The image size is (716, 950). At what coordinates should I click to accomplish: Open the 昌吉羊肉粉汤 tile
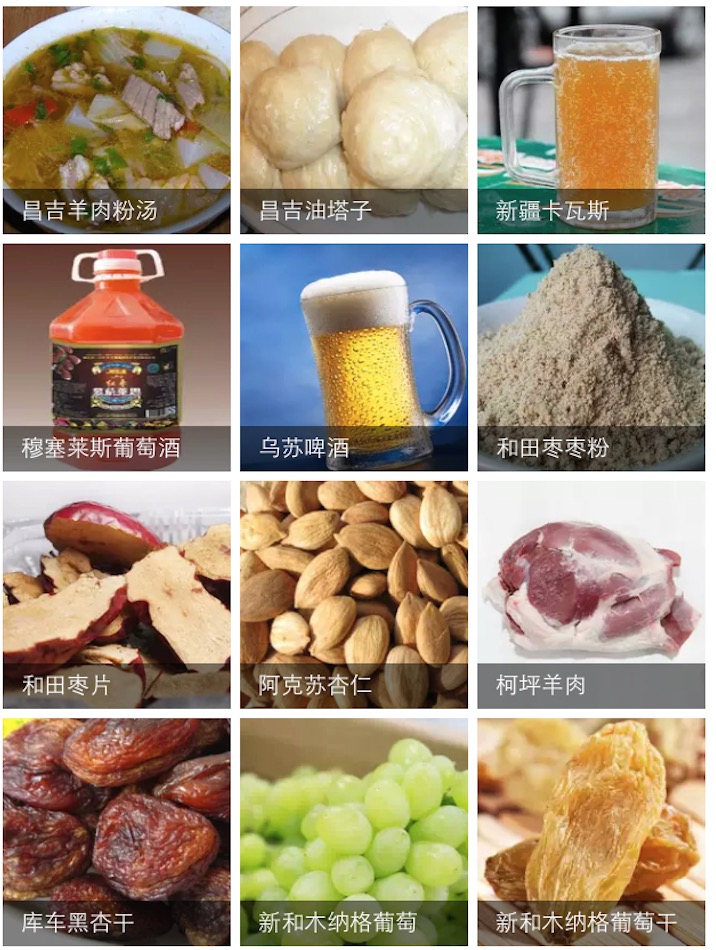(x=116, y=120)
